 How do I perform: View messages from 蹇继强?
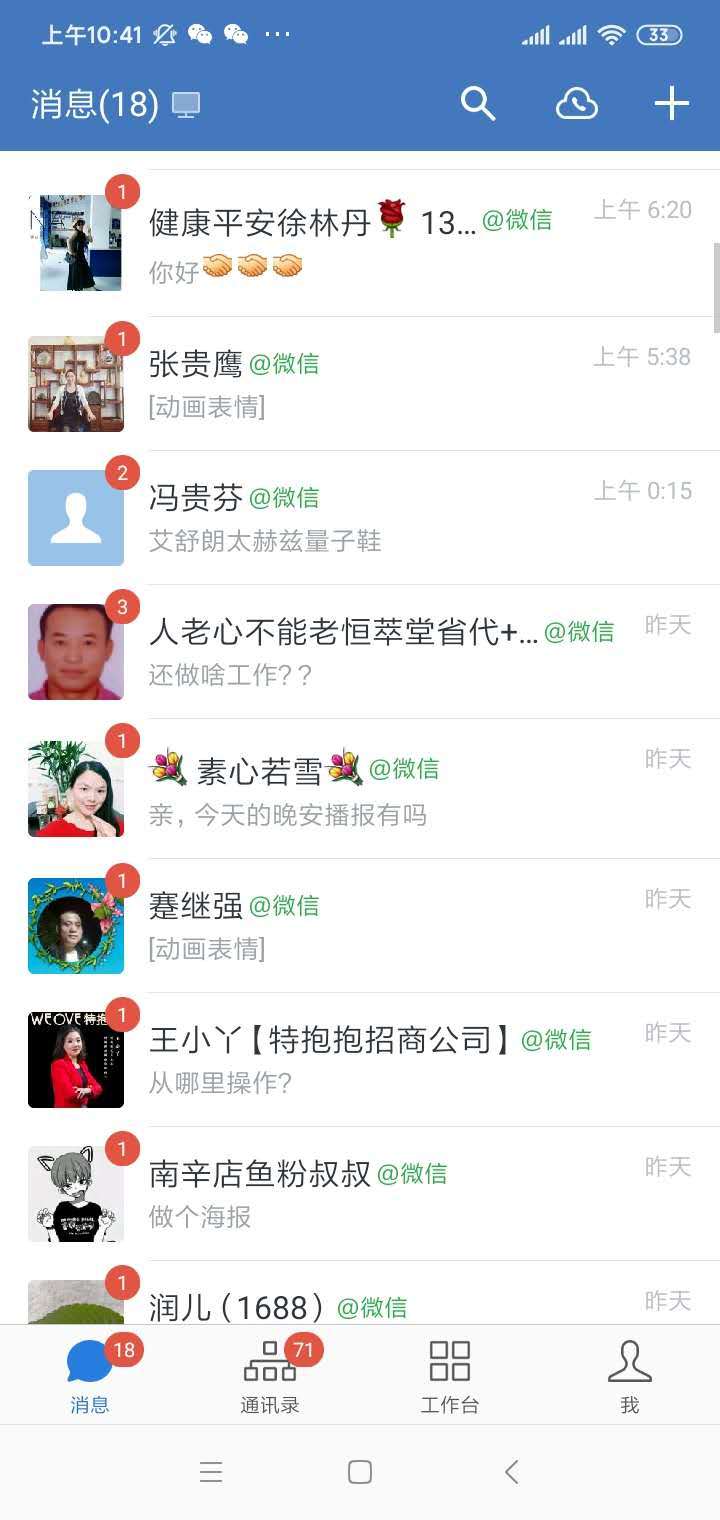tap(360, 926)
